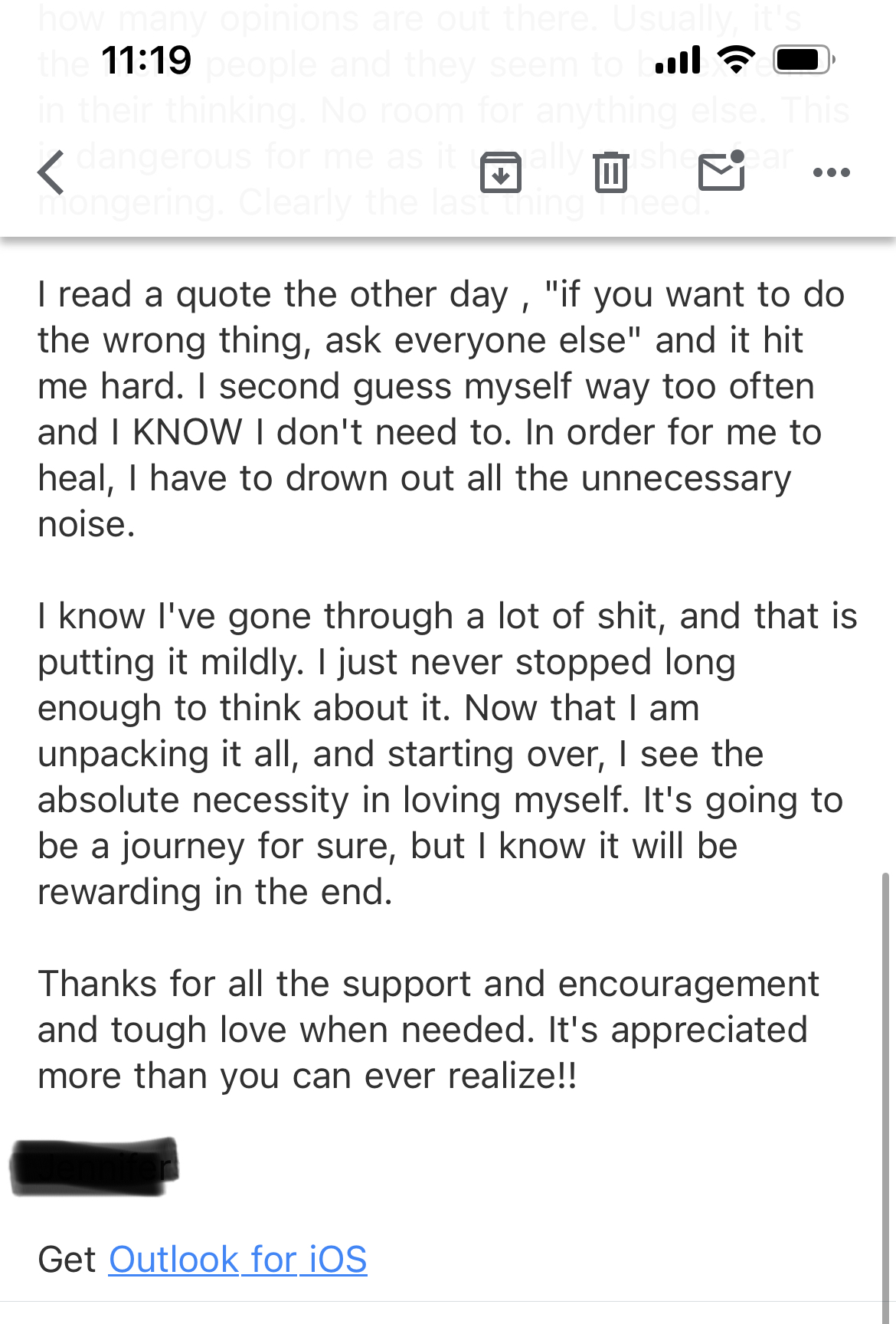
Task: Delete this email with the trash icon
Action: (611, 172)
